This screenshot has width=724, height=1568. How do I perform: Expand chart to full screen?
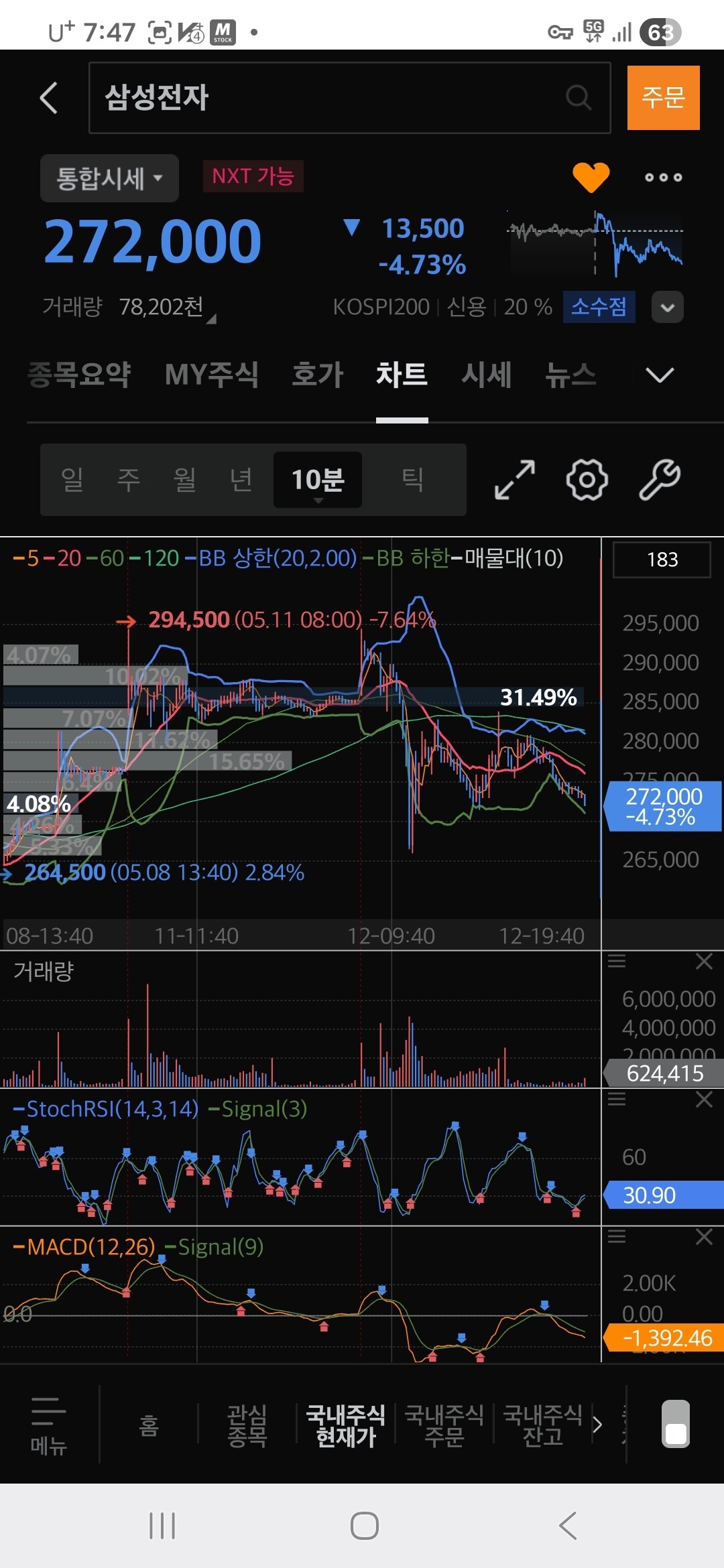515,480
